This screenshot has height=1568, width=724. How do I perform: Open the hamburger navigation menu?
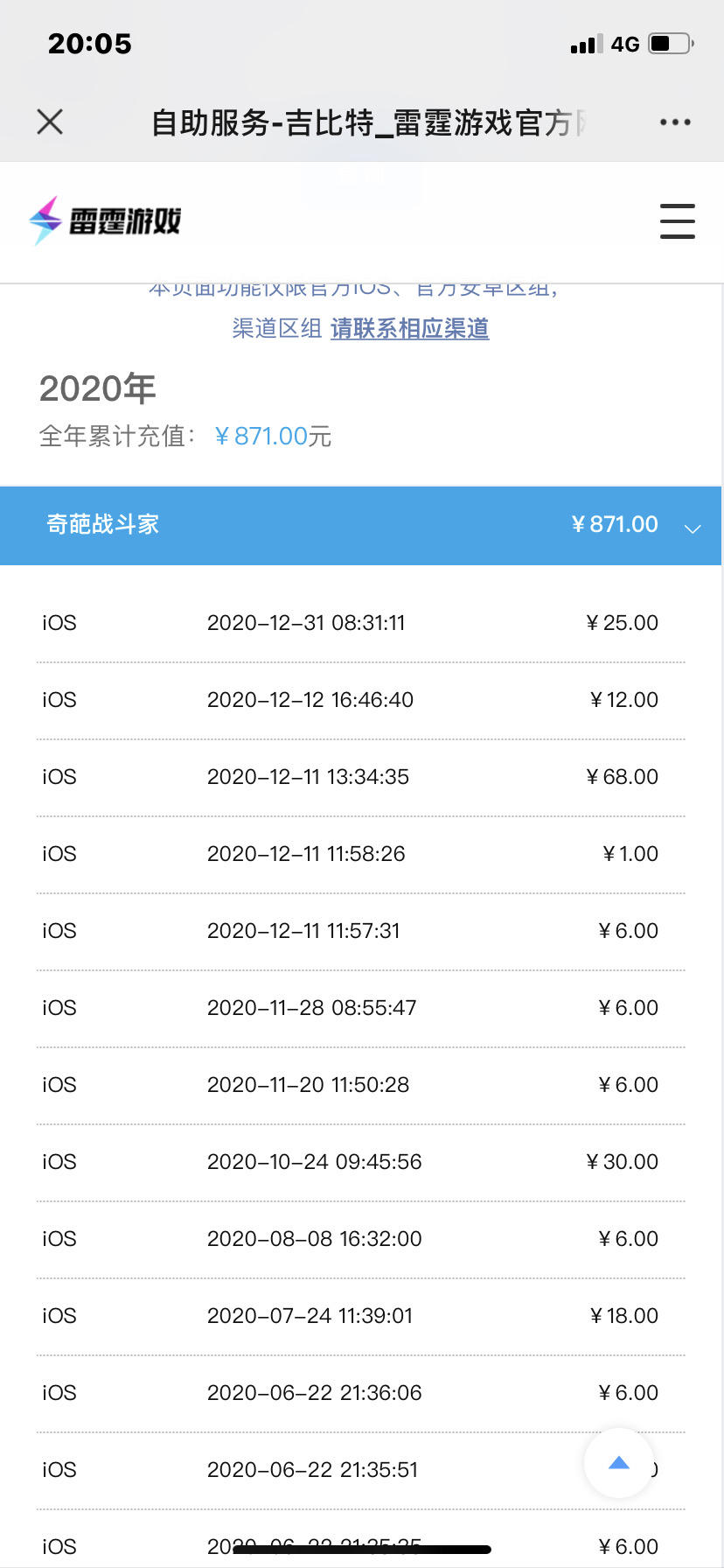[x=678, y=220]
